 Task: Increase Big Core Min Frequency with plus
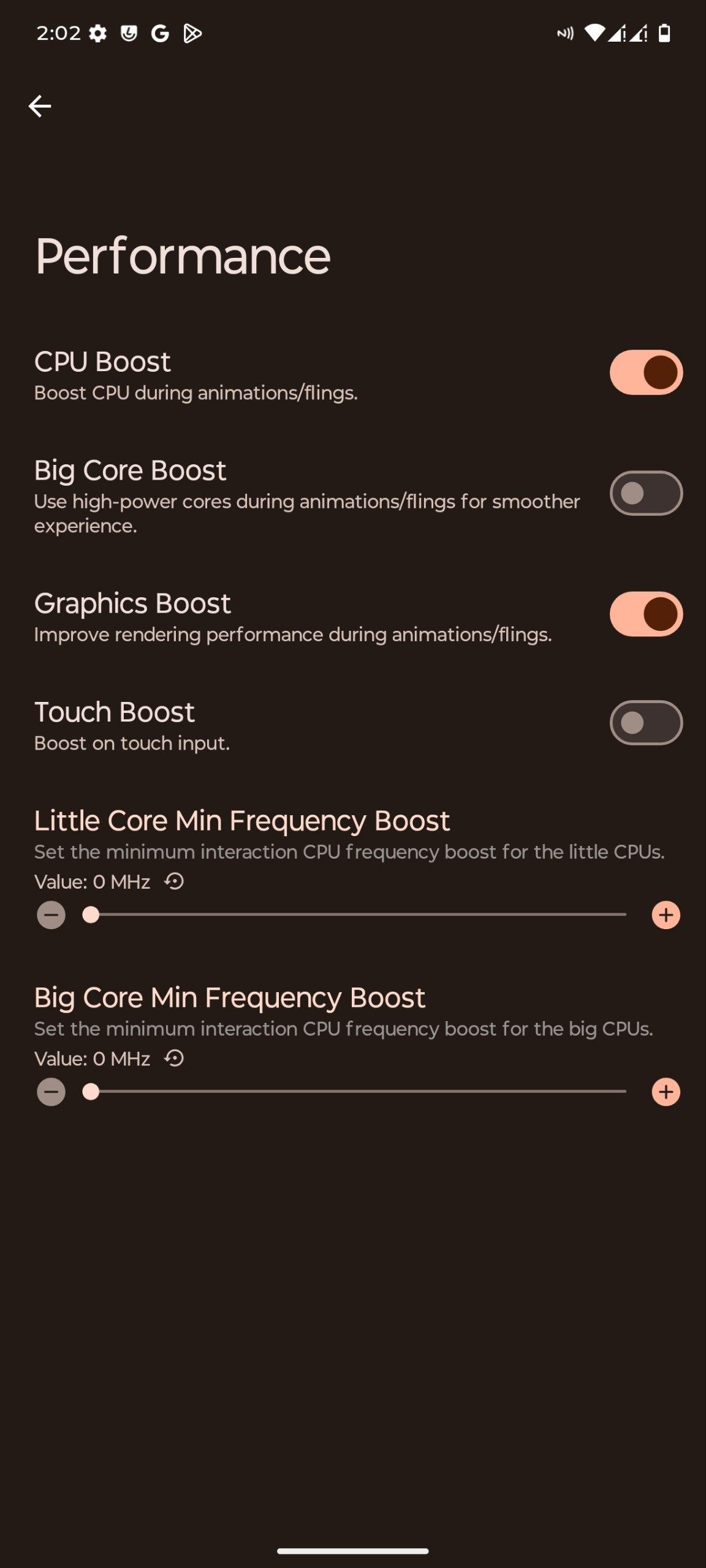[x=666, y=1092]
